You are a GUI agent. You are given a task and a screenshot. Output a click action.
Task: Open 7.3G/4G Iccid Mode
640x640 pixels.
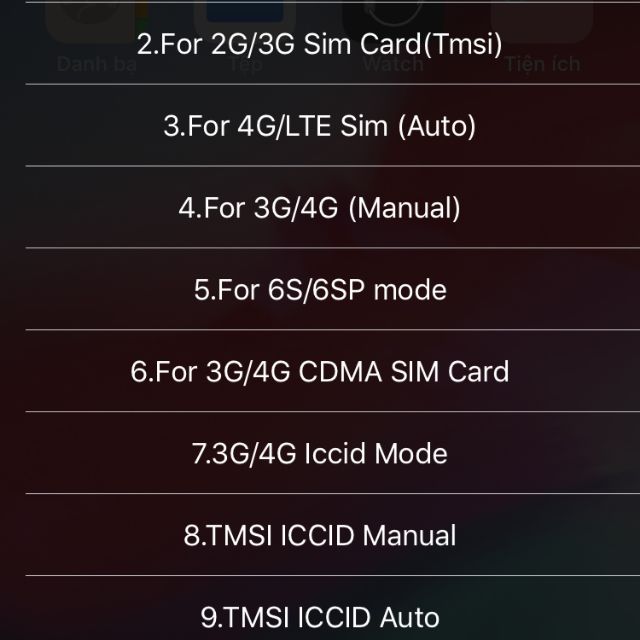click(x=320, y=453)
